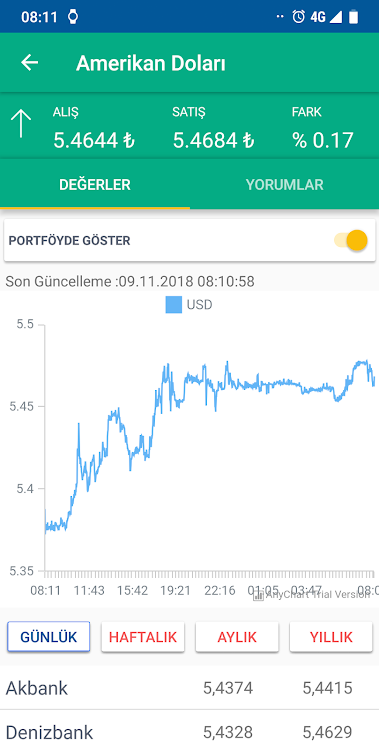Select the Aylık chart range
This screenshot has height=750, width=379.
(x=237, y=637)
